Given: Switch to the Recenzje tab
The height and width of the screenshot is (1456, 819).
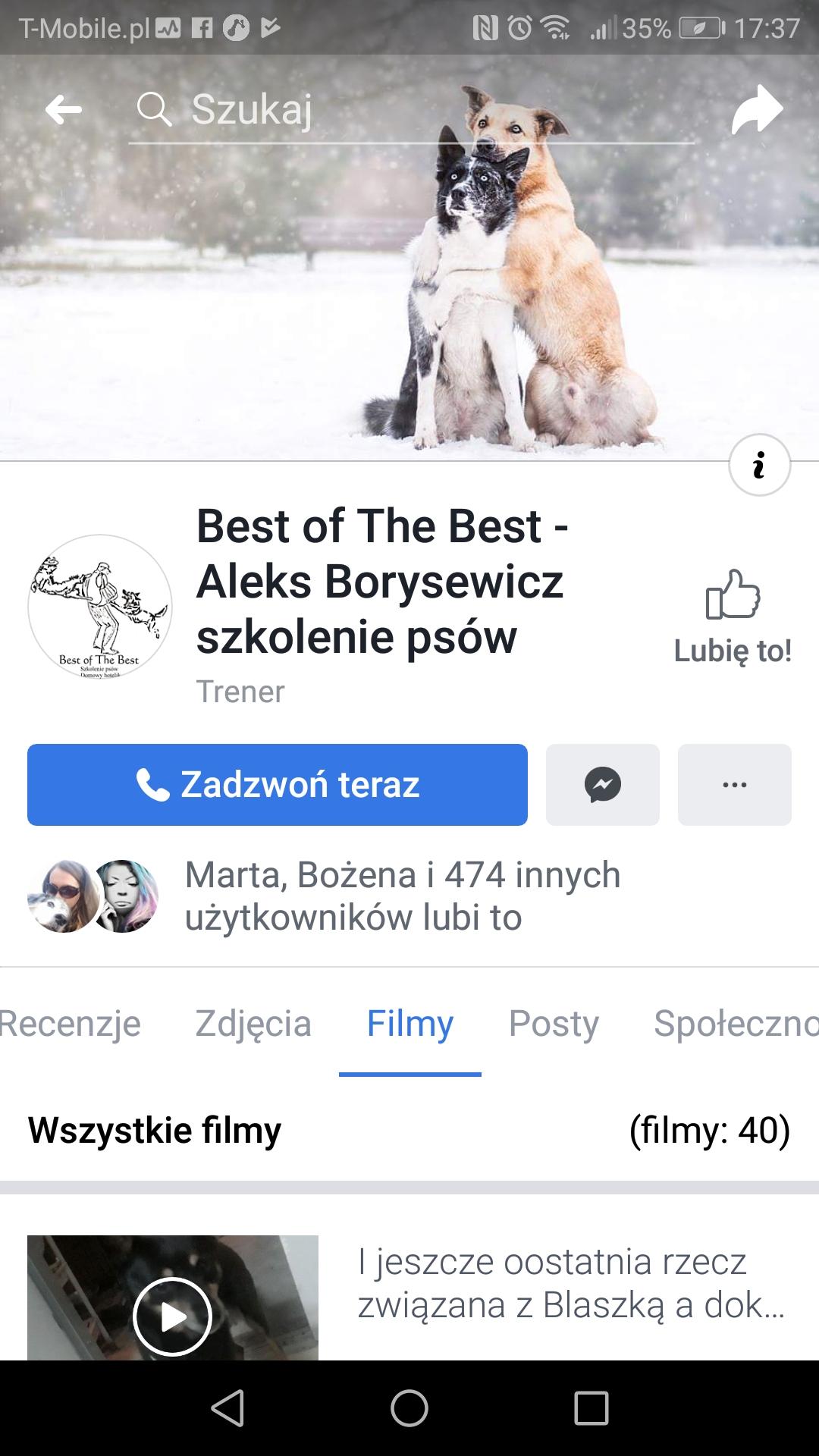Looking at the screenshot, I should coord(70,1024).
